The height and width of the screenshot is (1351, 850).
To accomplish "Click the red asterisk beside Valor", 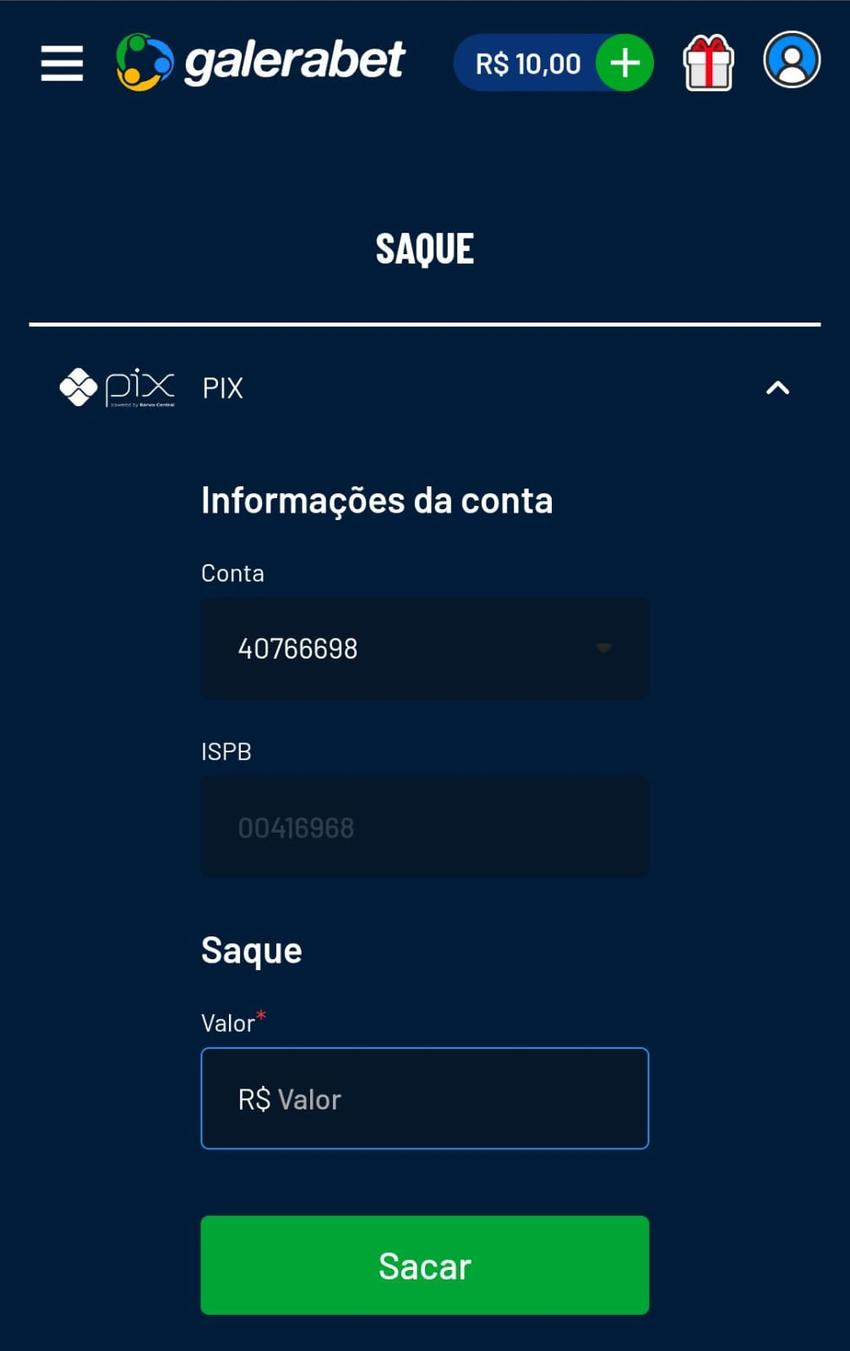I will coord(260,1015).
